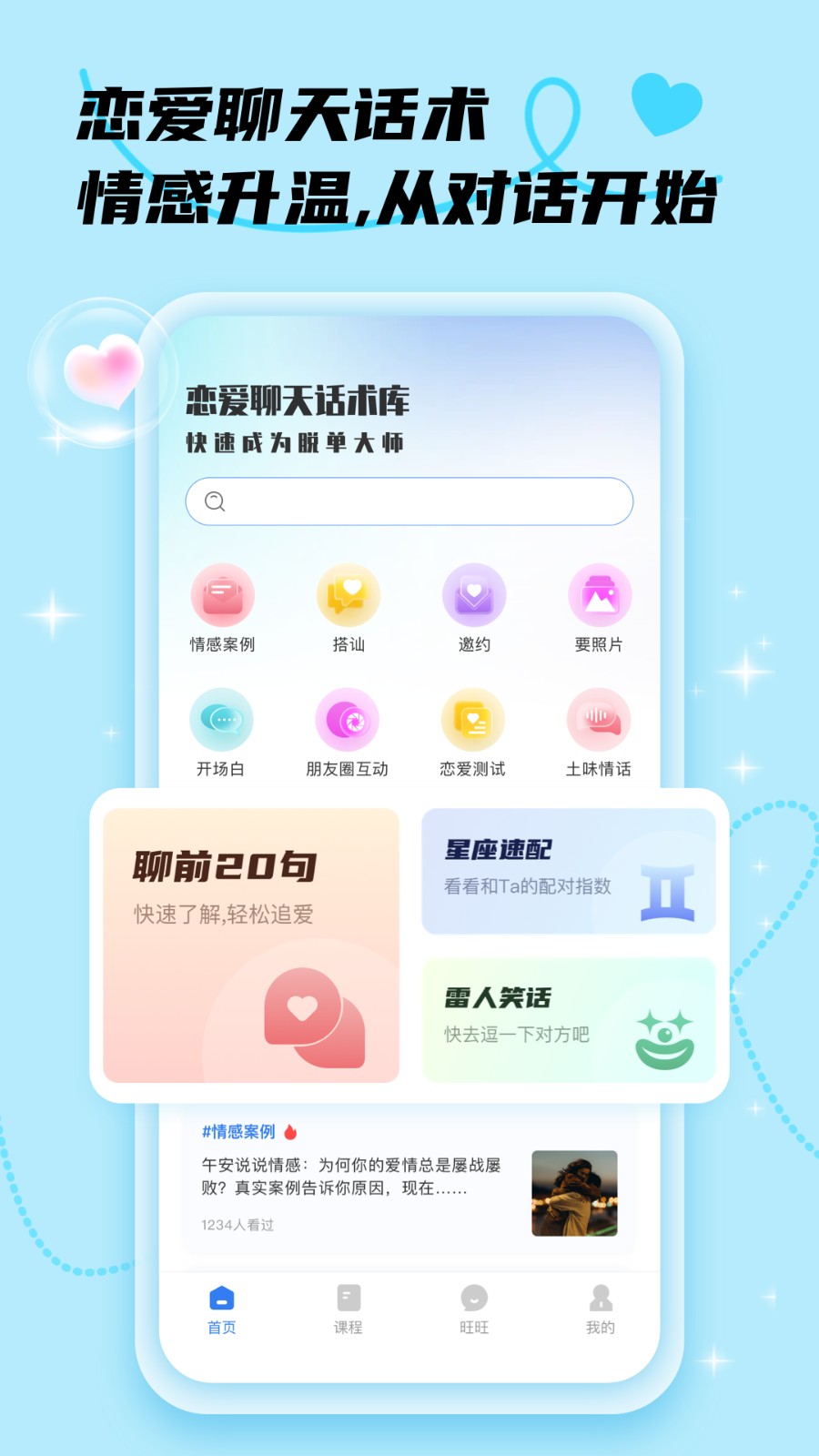The image size is (819, 1456).
Task: Switch to the 我的 (Profile) tab
Action: point(600,1308)
